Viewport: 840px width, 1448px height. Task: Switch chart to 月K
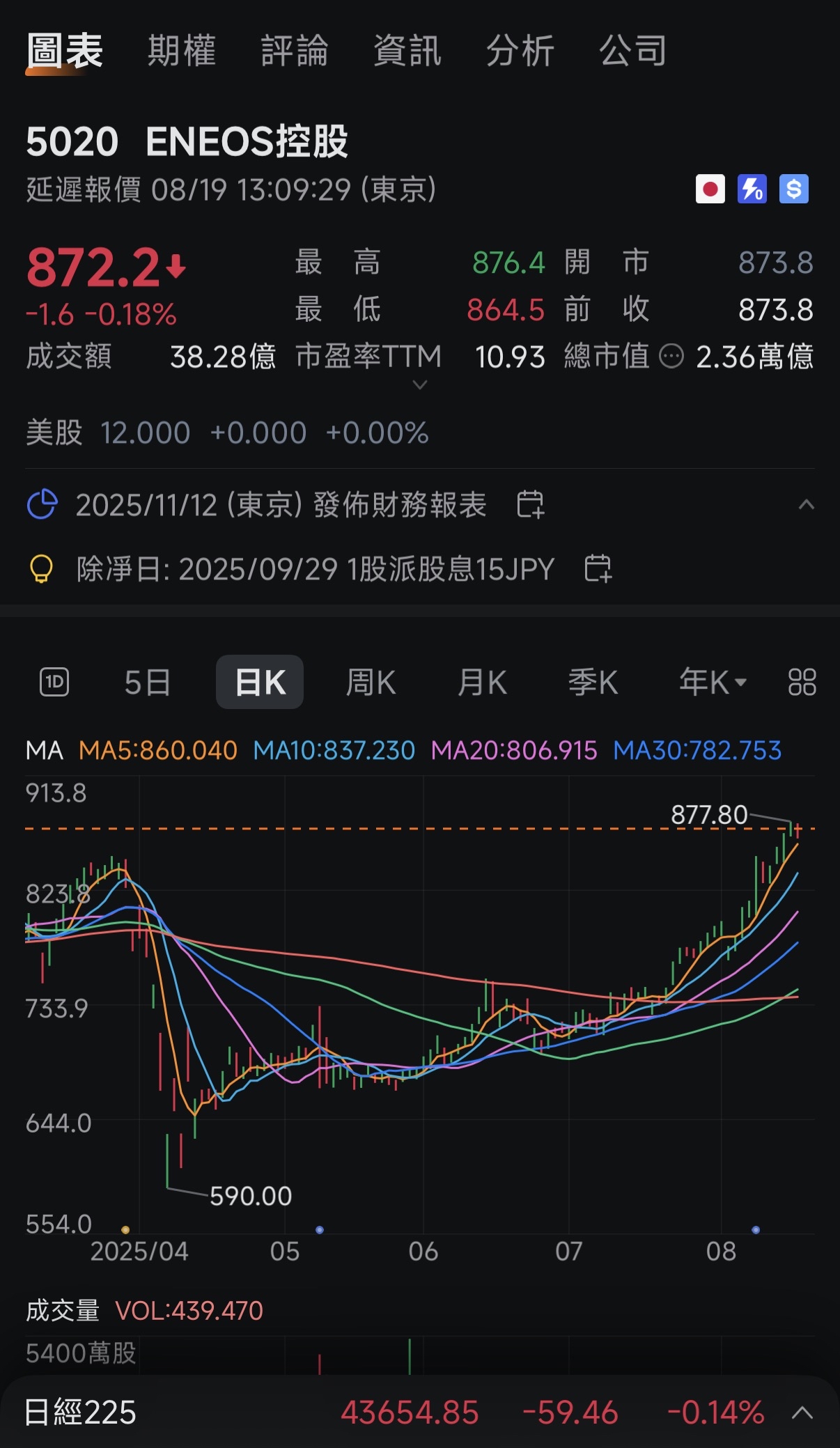point(482,682)
